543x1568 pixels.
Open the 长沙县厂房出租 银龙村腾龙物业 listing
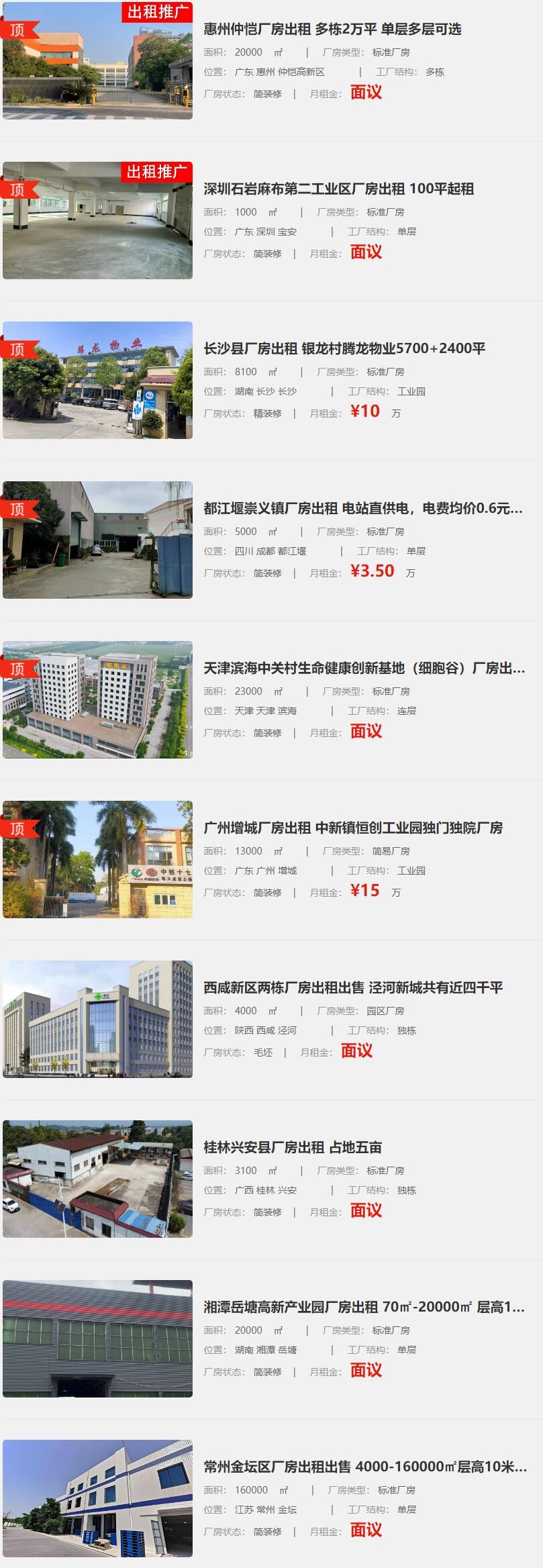click(344, 349)
